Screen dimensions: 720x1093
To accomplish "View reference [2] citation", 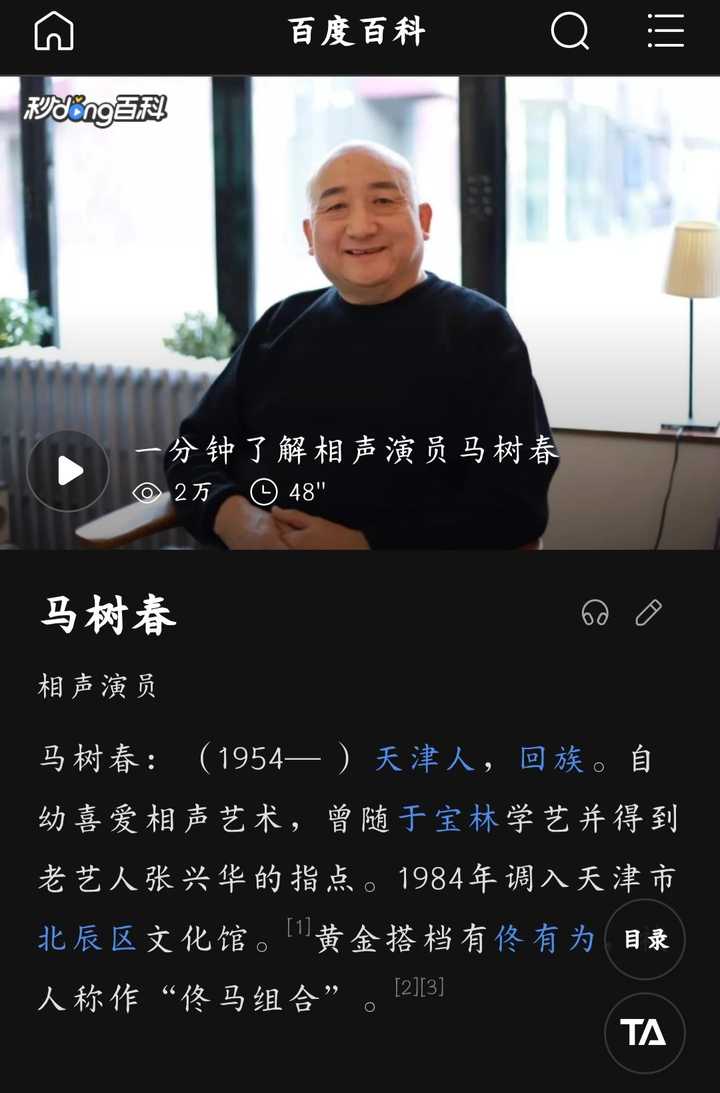I will pos(406,987).
